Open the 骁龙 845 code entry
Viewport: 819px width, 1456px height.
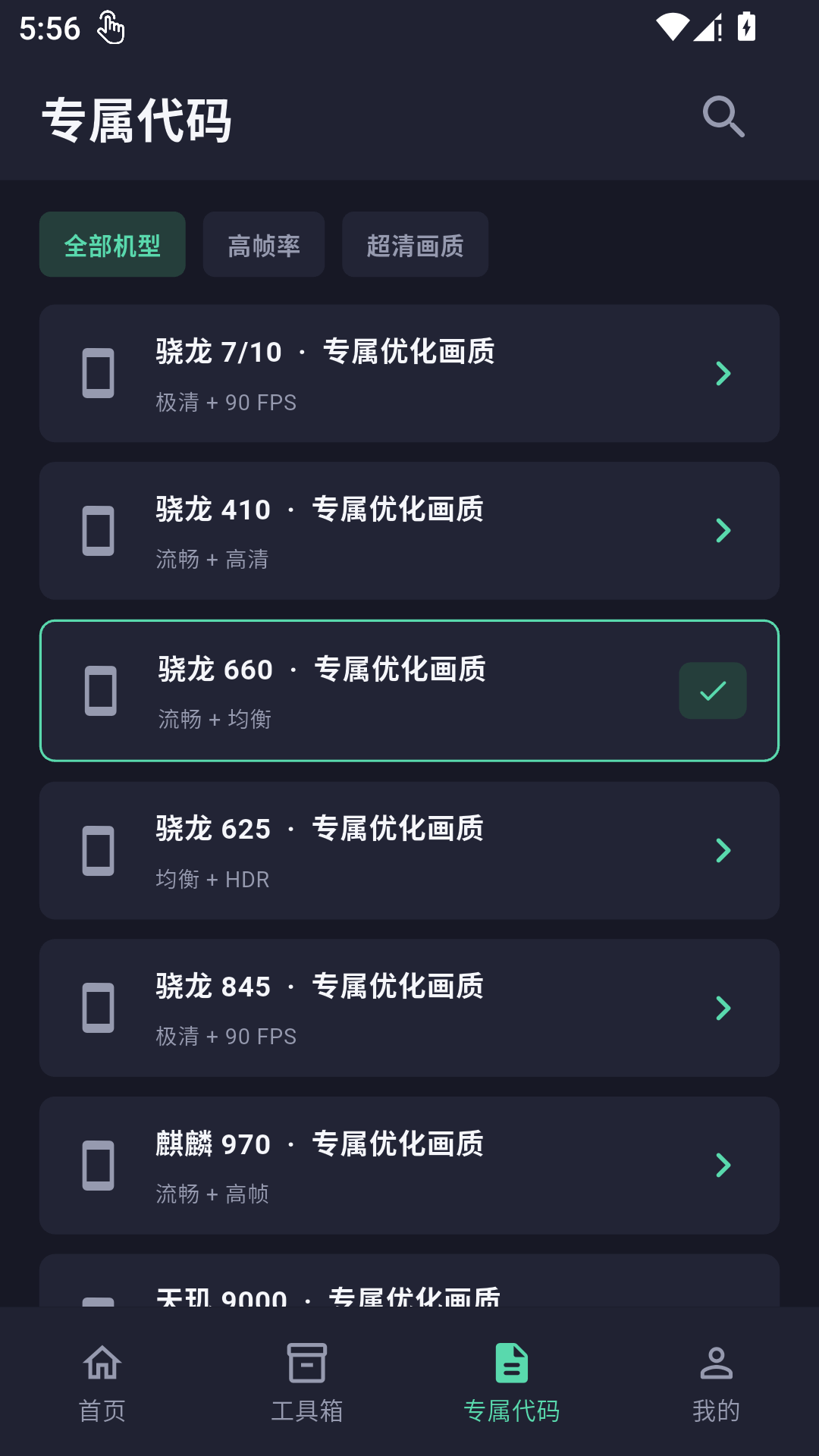point(409,1008)
